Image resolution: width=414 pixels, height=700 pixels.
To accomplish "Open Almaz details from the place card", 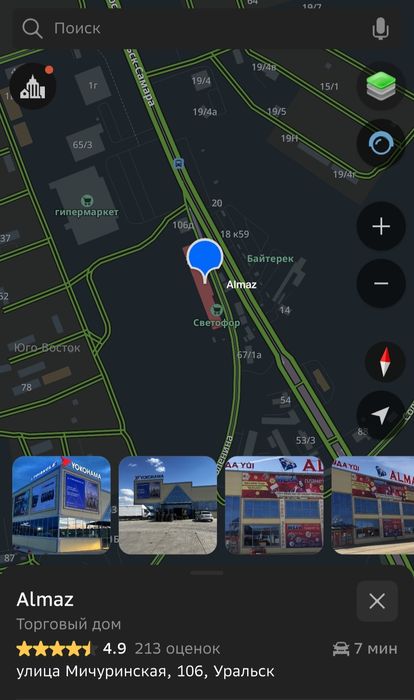I will [45, 600].
